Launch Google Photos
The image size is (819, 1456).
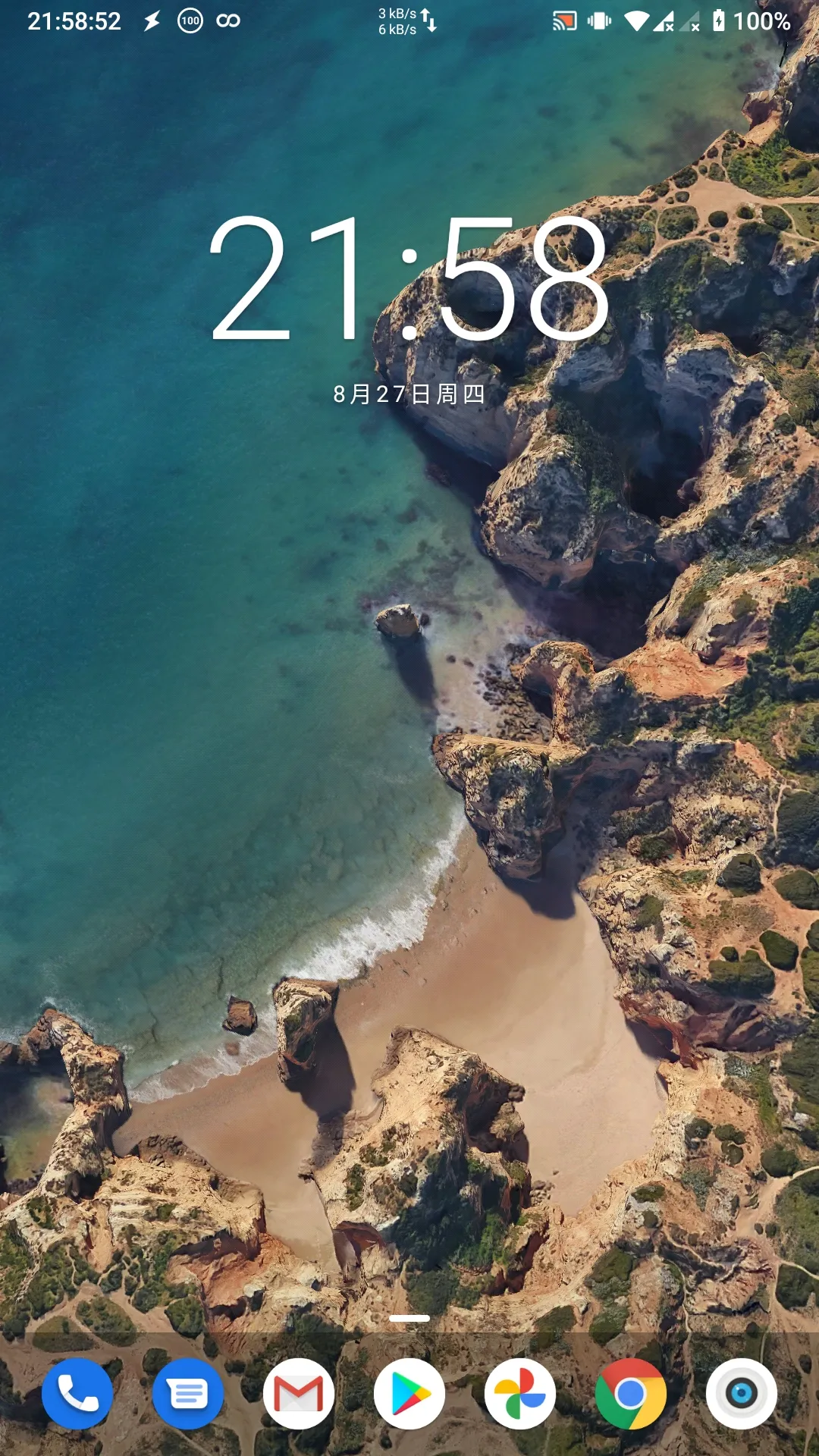pos(520,1394)
